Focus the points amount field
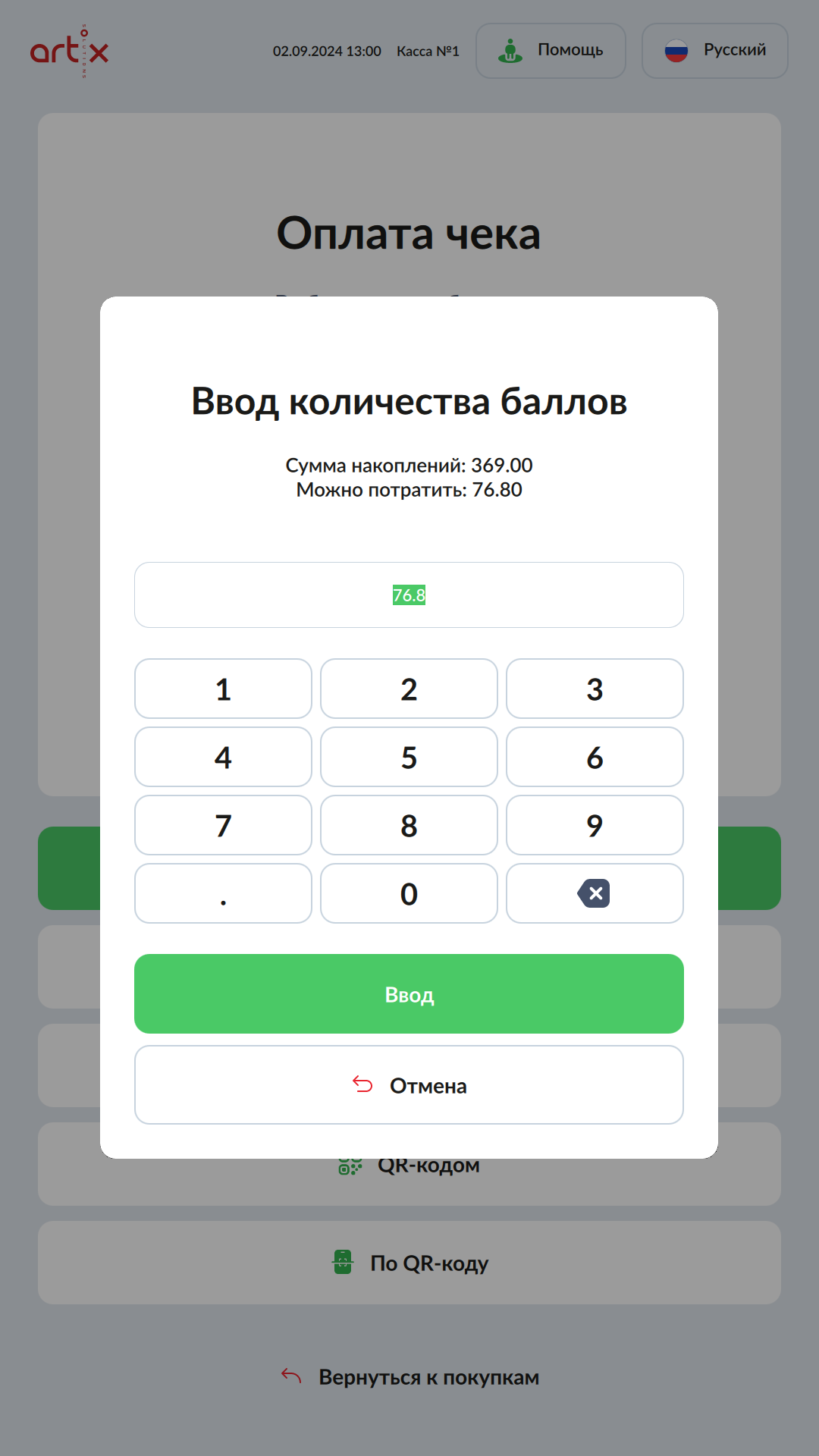This screenshot has height=1456, width=819. 409,595
